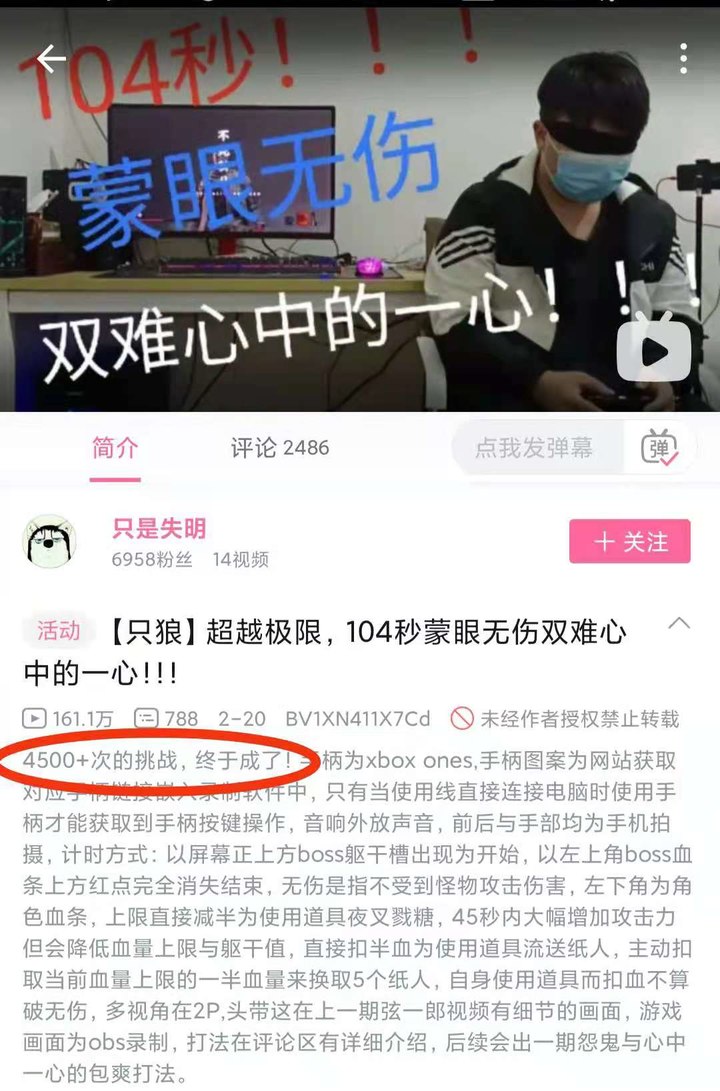This screenshot has width=720, height=1091.
Task: Open uploader 只是失明's profile
Action: (159, 528)
